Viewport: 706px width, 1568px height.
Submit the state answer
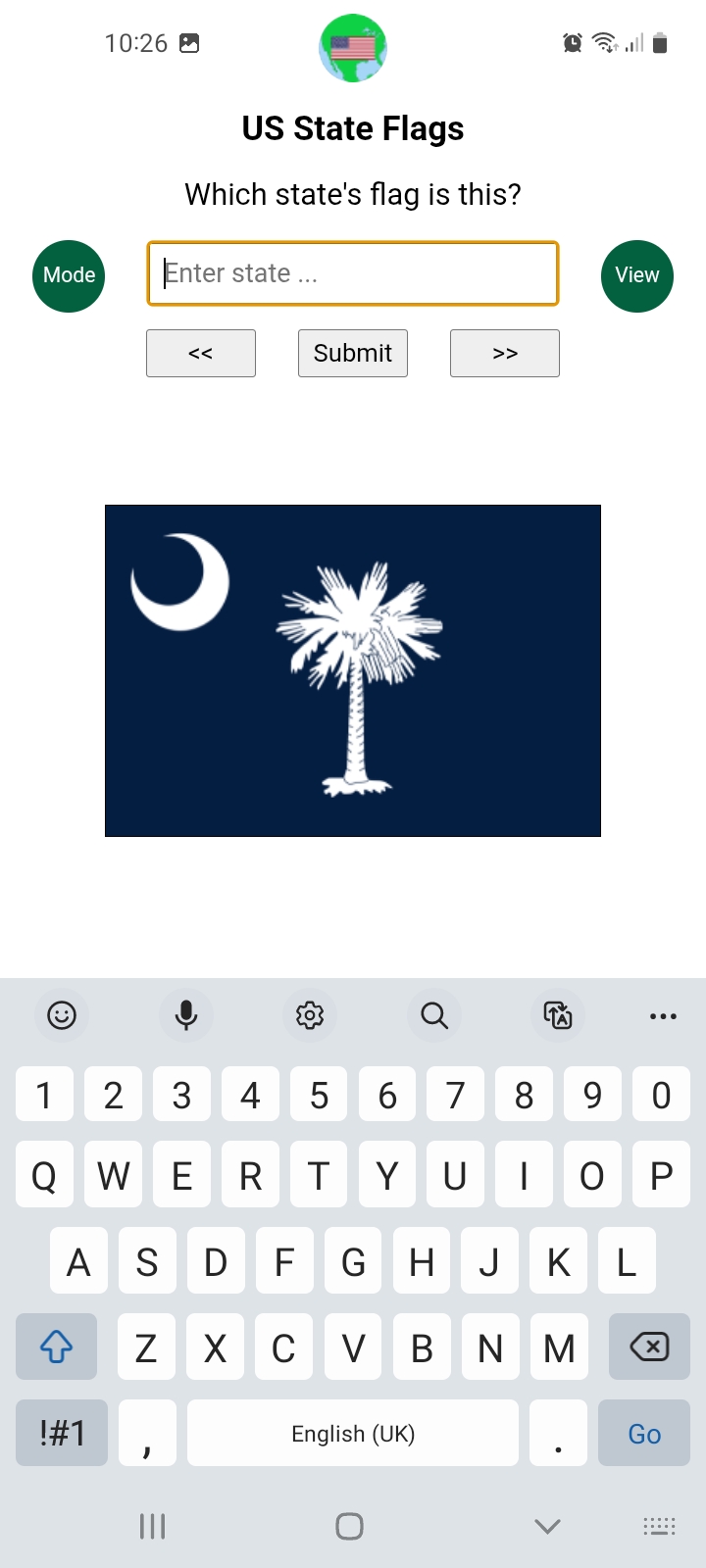pyautogui.click(x=353, y=353)
